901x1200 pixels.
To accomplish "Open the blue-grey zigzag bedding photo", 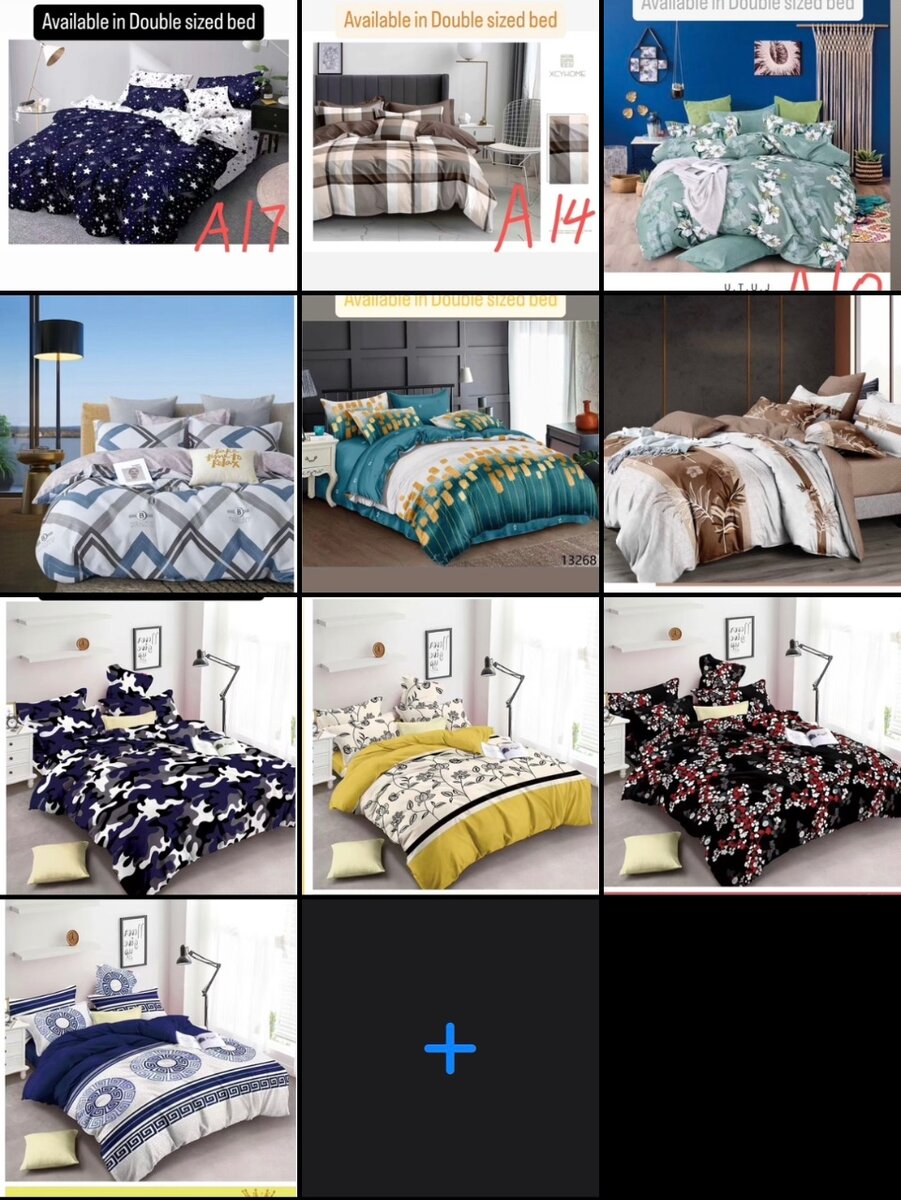I will (x=148, y=443).
